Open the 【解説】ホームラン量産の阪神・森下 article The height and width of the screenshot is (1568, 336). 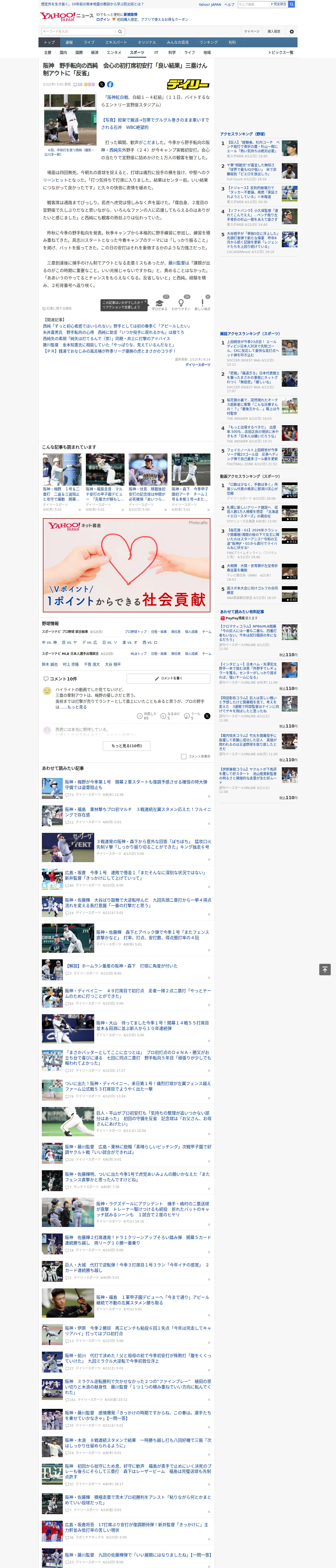[x=121, y=965]
